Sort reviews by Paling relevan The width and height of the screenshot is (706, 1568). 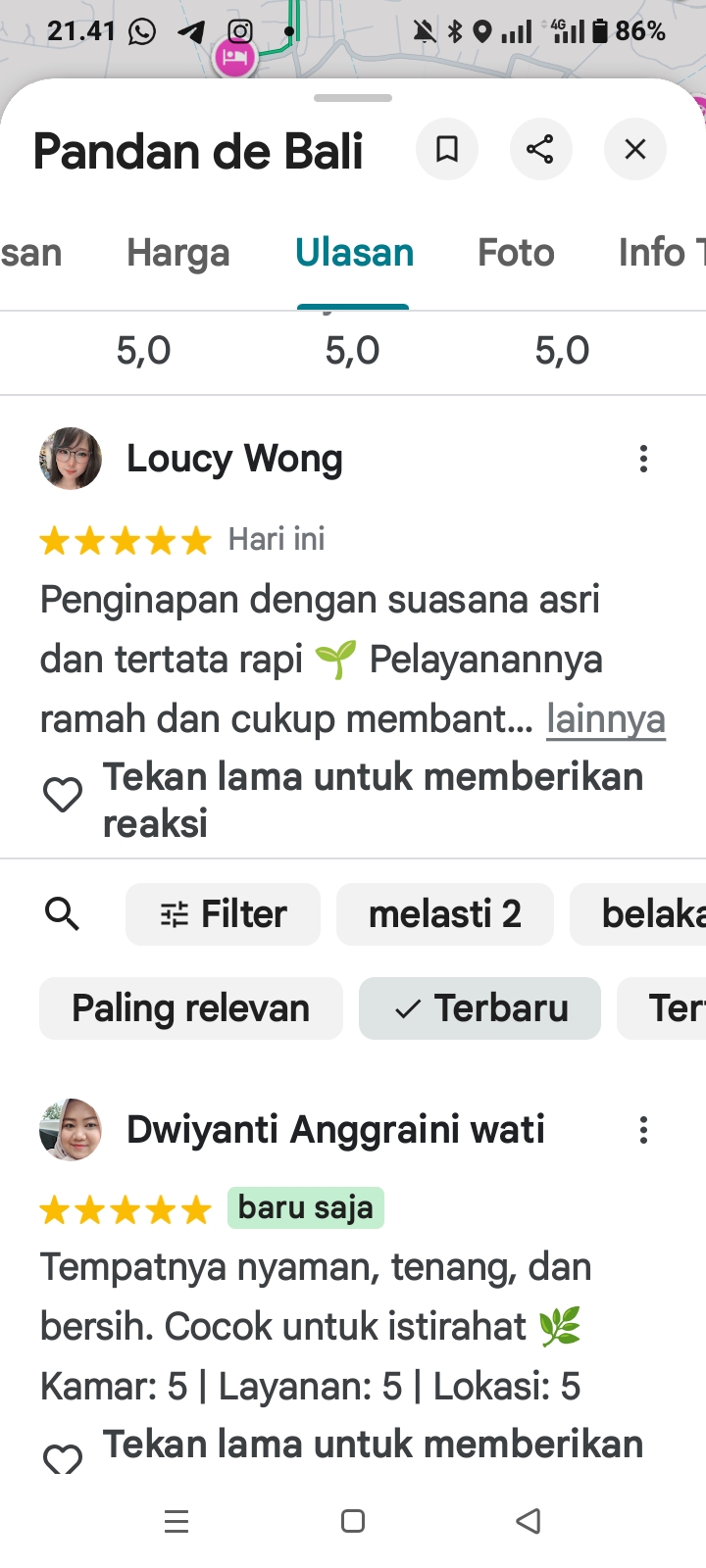[x=191, y=1008]
